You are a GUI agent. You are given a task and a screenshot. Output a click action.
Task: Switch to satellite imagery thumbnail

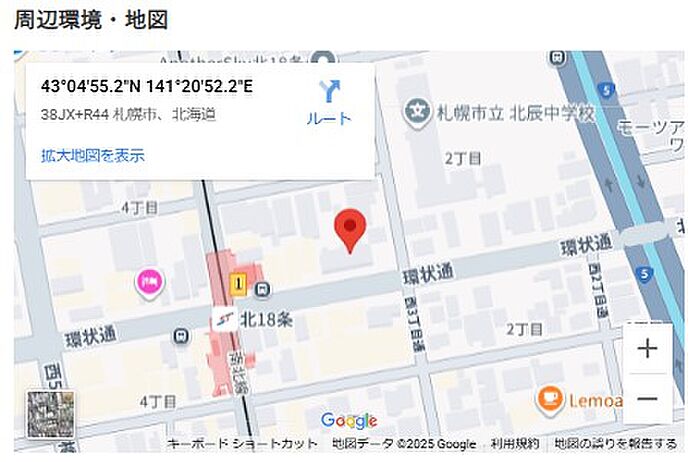click(50, 414)
